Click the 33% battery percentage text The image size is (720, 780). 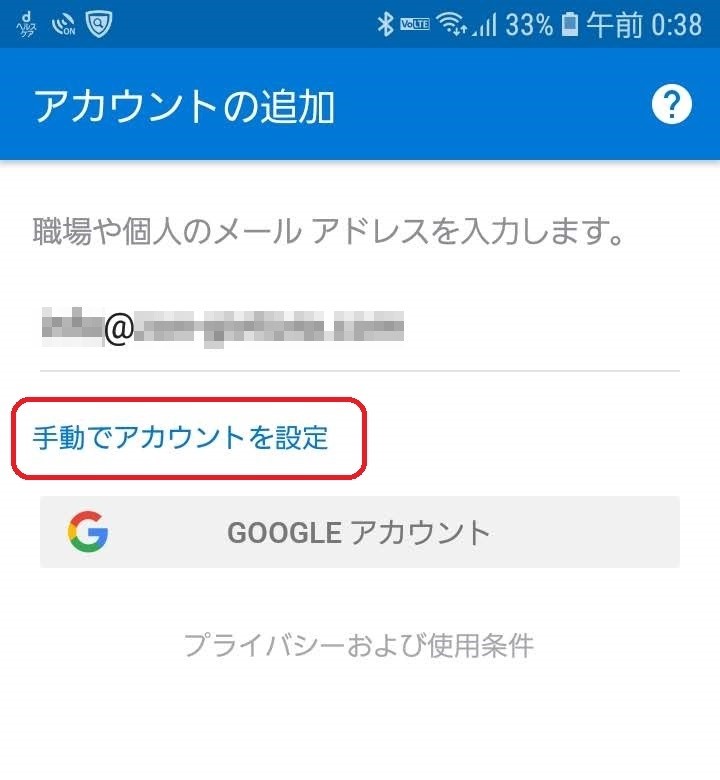point(531,23)
